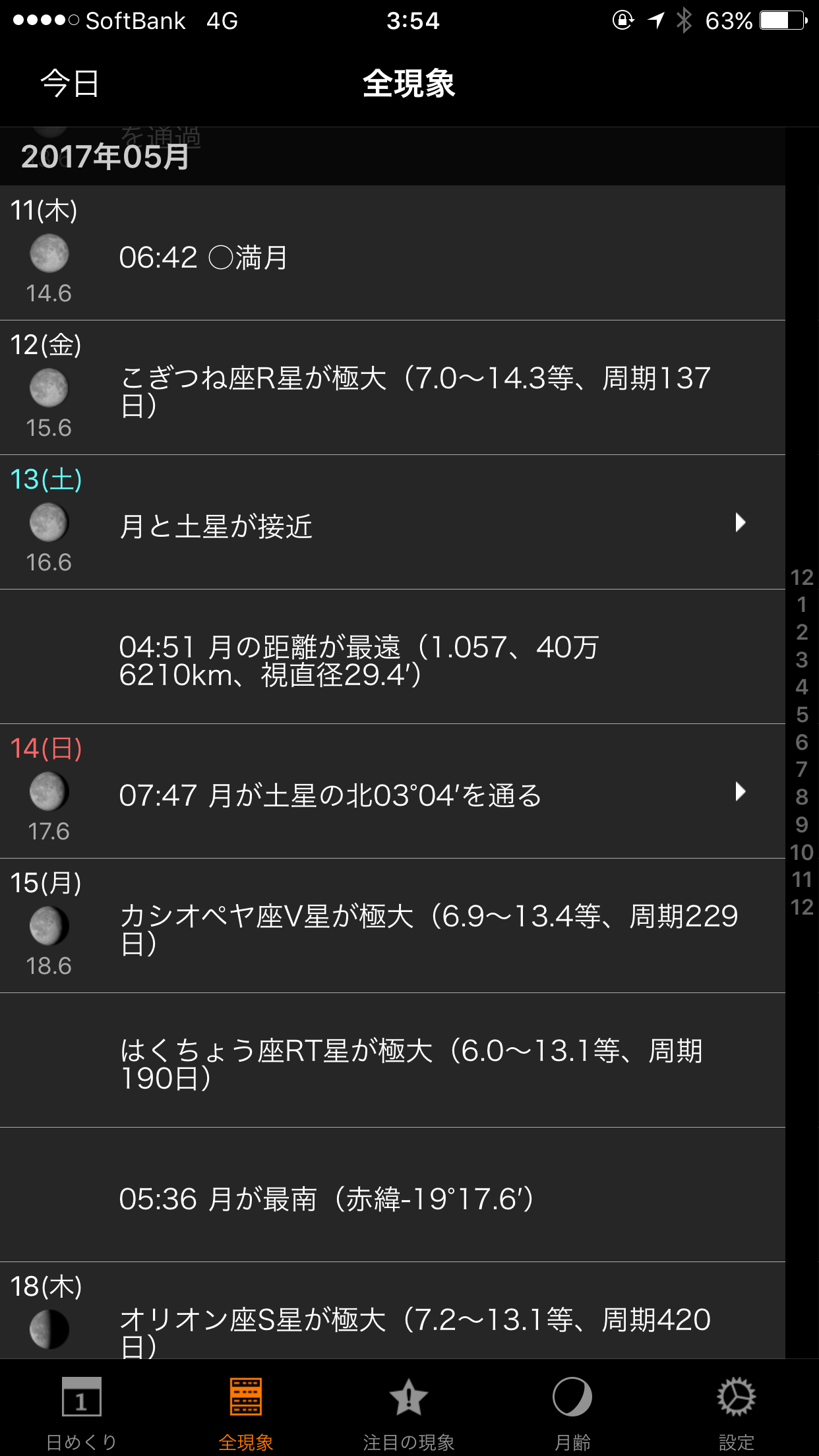819x1456 pixels.
Task: Jump to month 3 in the side index
Action: 802,659
